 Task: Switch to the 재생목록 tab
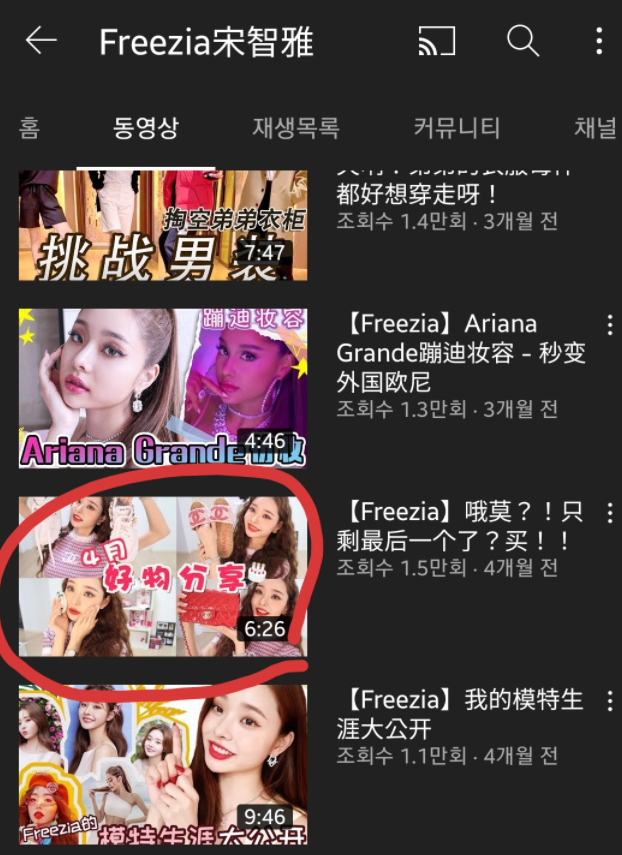[x=296, y=128]
